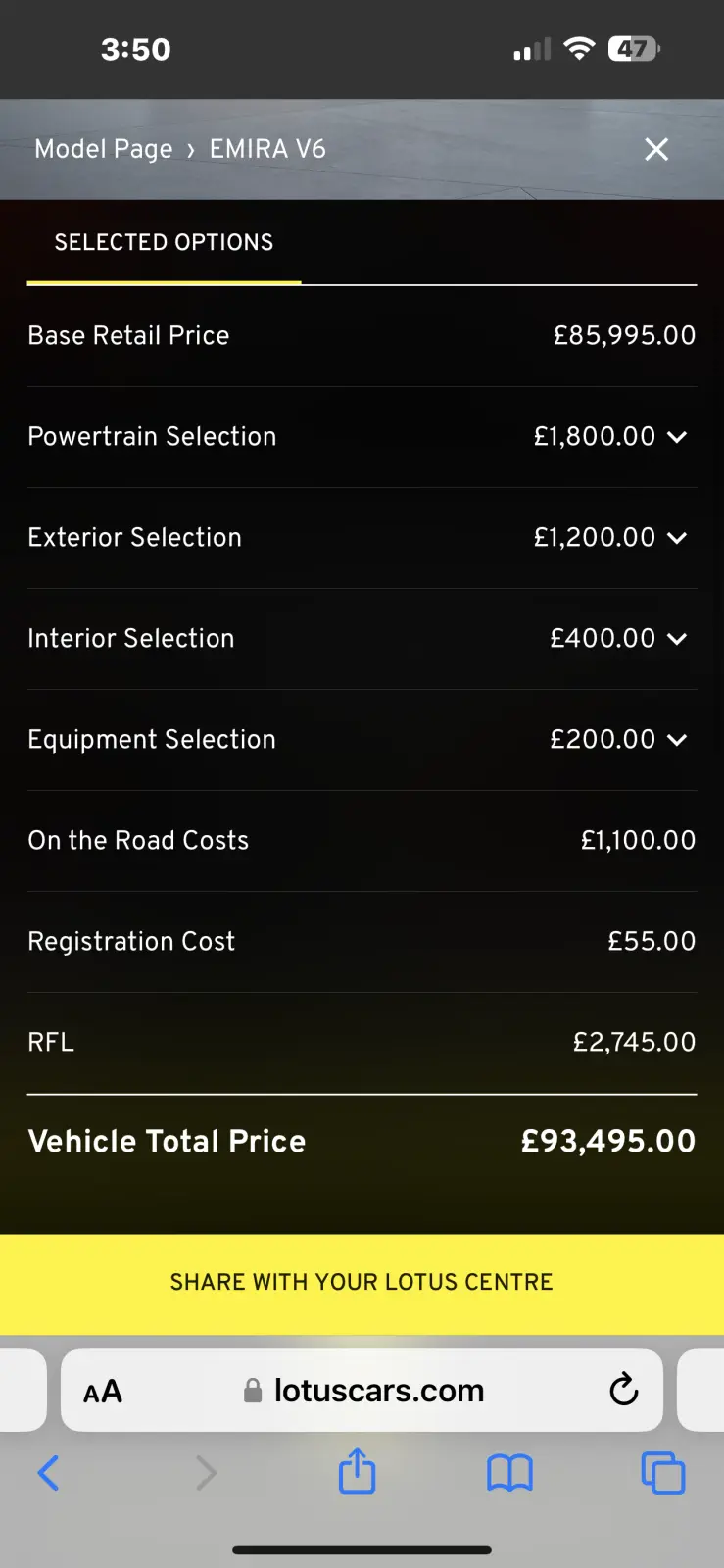This screenshot has height=1568, width=724.
Task: Share with your Lotus Centre
Action: [362, 1282]
